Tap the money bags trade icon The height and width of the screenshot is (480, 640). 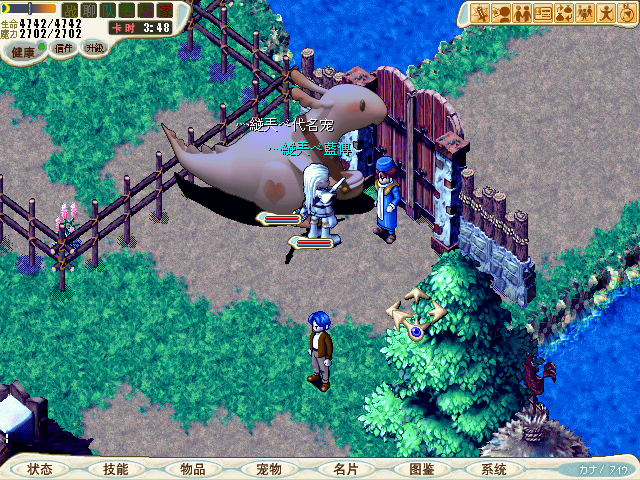tap(564, 13)
